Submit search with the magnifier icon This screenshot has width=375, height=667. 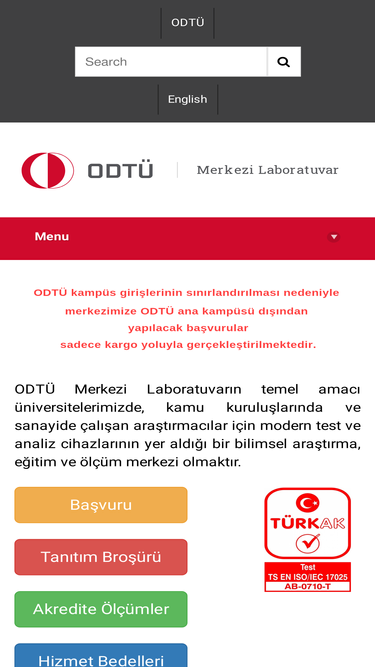point(284,62)
